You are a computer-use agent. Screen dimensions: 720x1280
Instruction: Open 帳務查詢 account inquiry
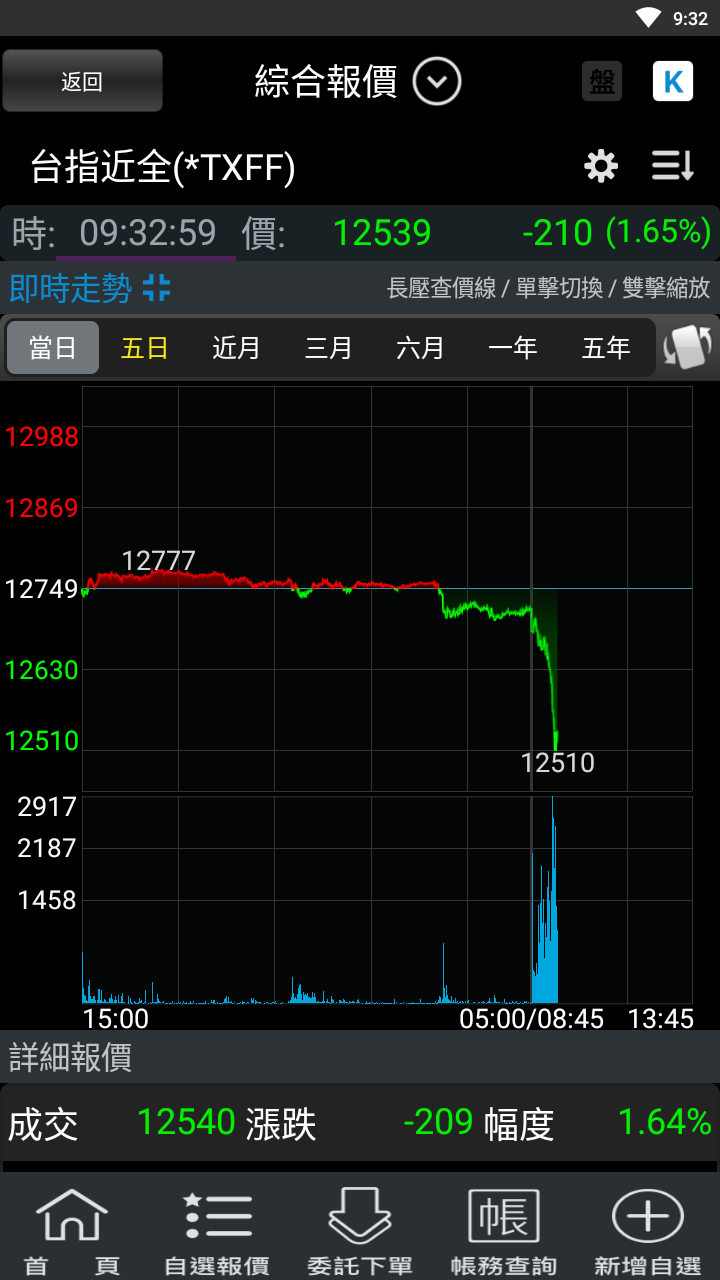tap(504, 1232)
